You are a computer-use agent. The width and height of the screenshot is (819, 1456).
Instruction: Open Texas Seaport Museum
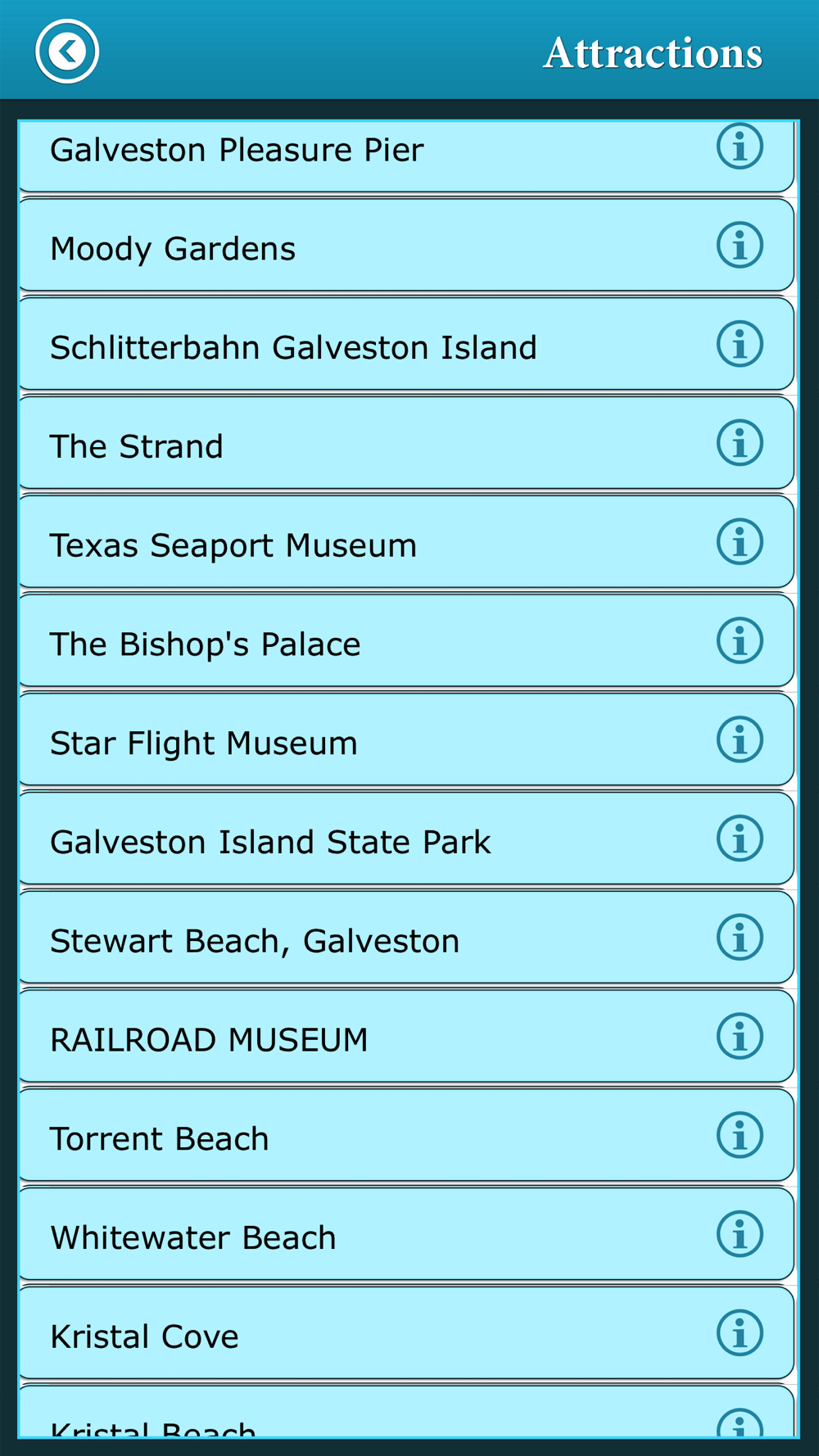click(406, 542)
